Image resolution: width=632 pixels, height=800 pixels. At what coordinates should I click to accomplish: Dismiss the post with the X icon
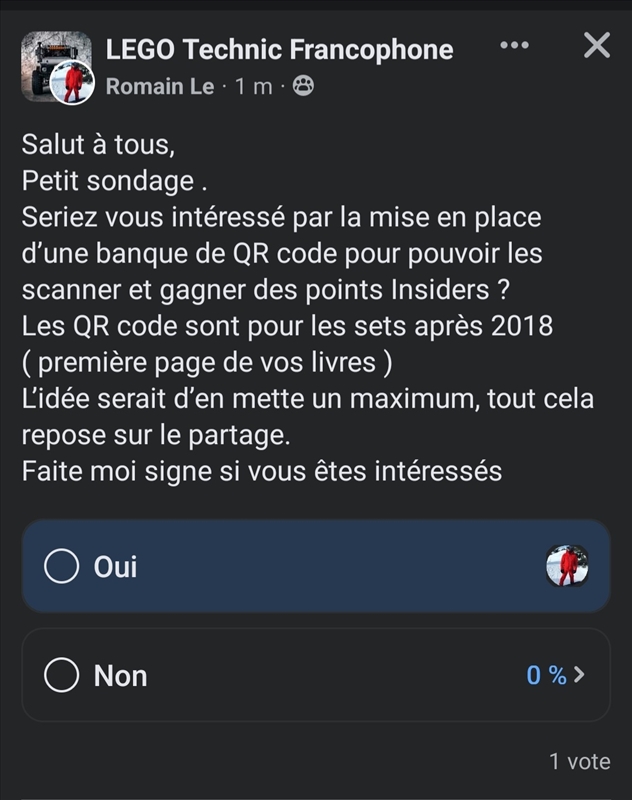[x=596, y=45]
